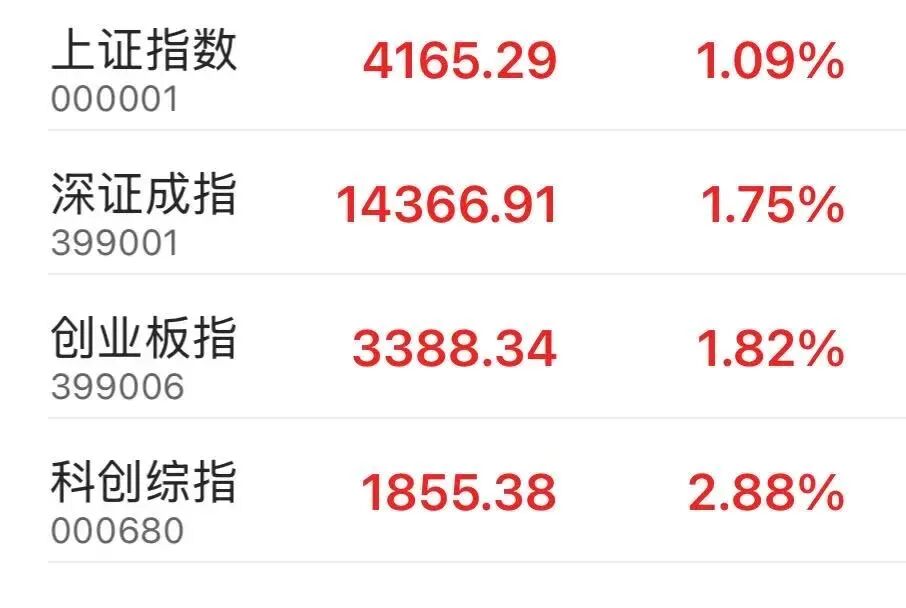This screenshot has height=608, width=906.
Task: Open the 上证指数 index row
Action: click(145, 52)
